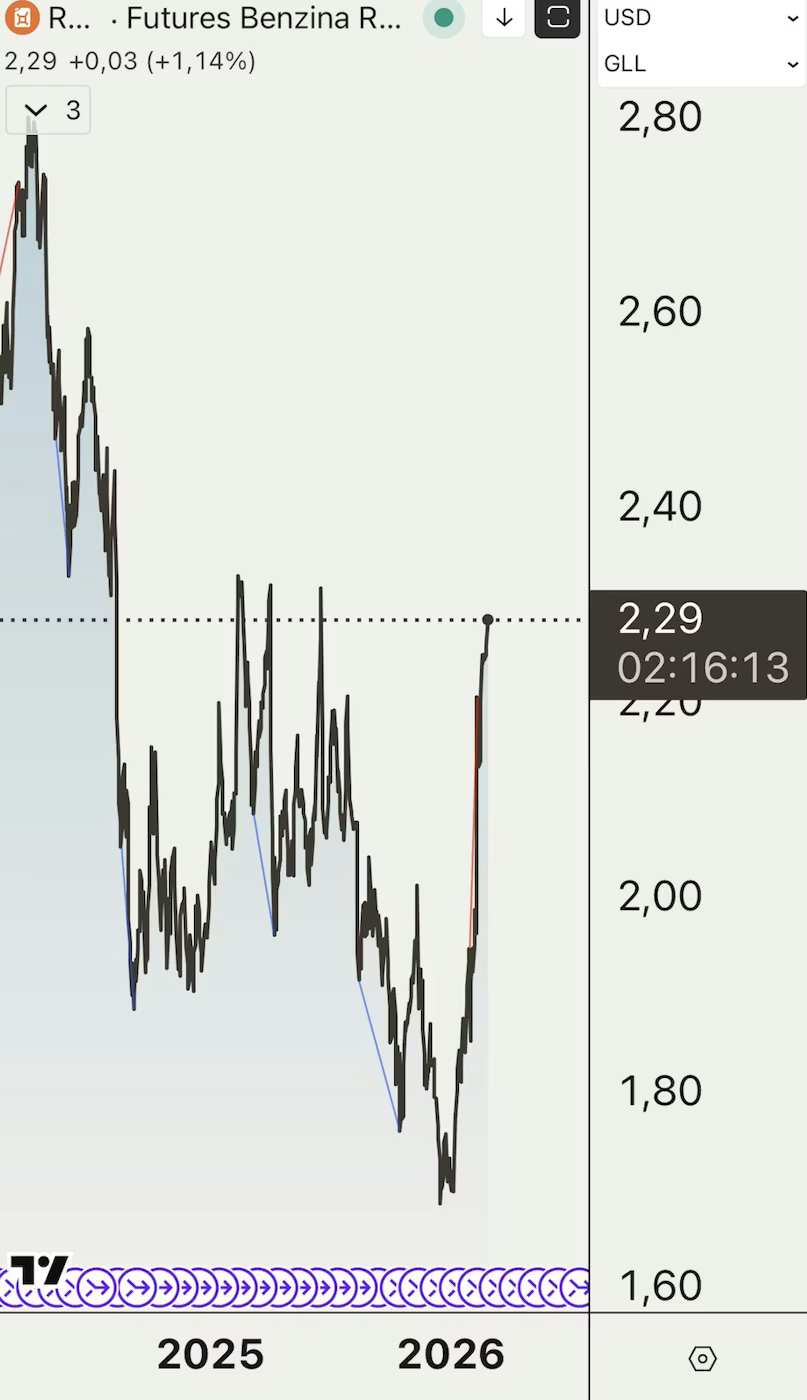Tap the down arrow button in header

[504, 18]
